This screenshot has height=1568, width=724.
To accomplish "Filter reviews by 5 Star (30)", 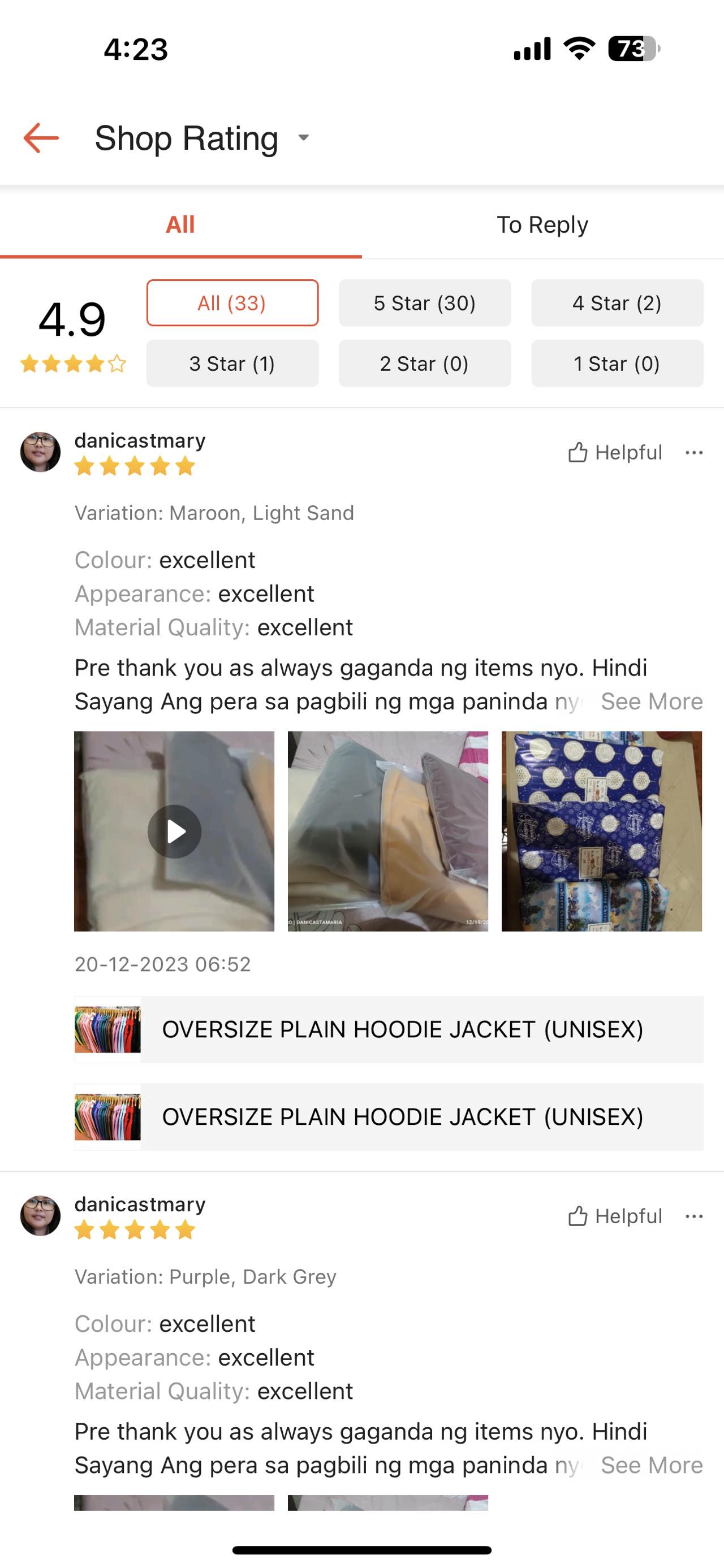I will [424, 303].
